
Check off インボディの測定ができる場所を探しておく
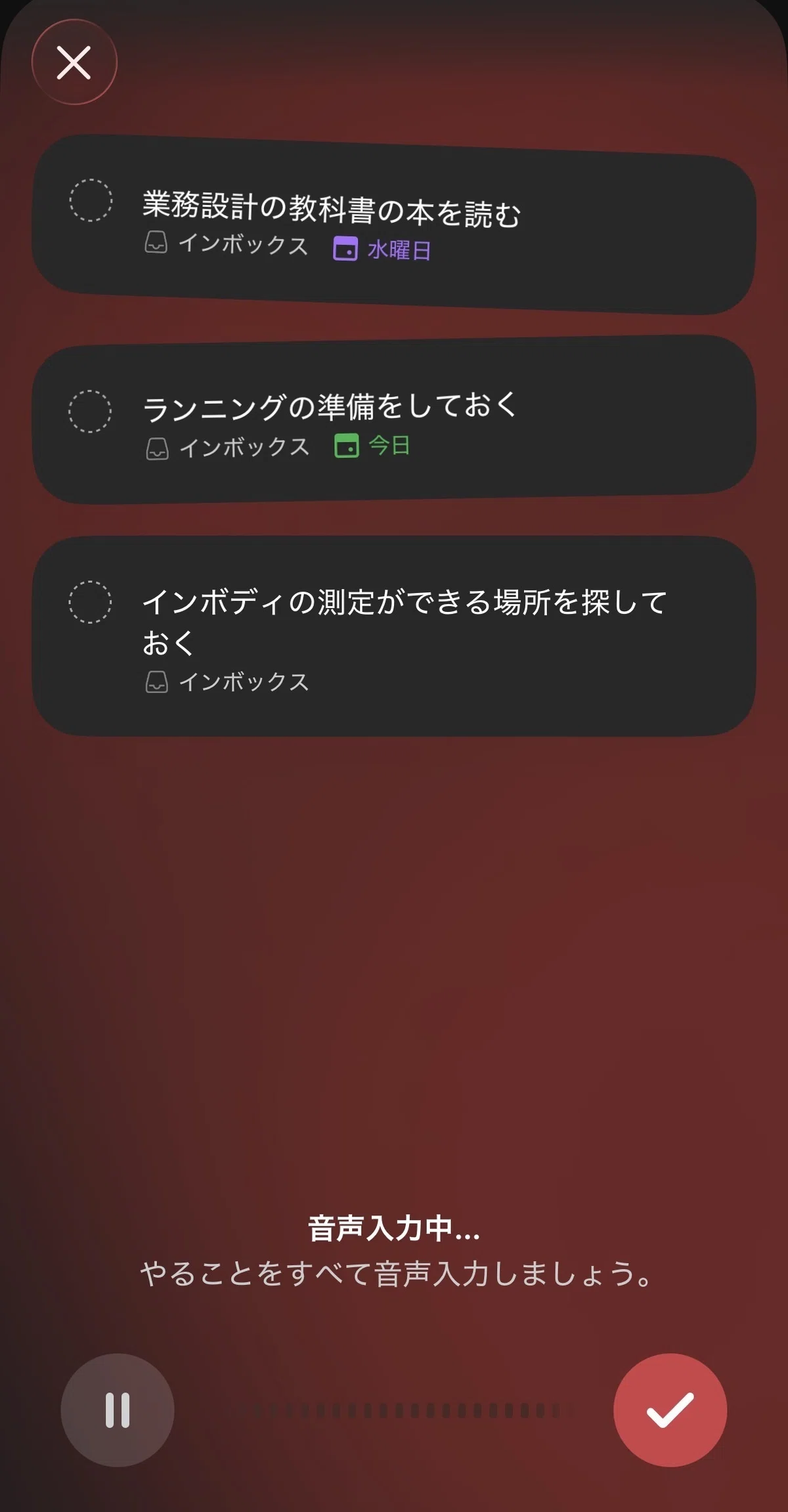(90, 602)
